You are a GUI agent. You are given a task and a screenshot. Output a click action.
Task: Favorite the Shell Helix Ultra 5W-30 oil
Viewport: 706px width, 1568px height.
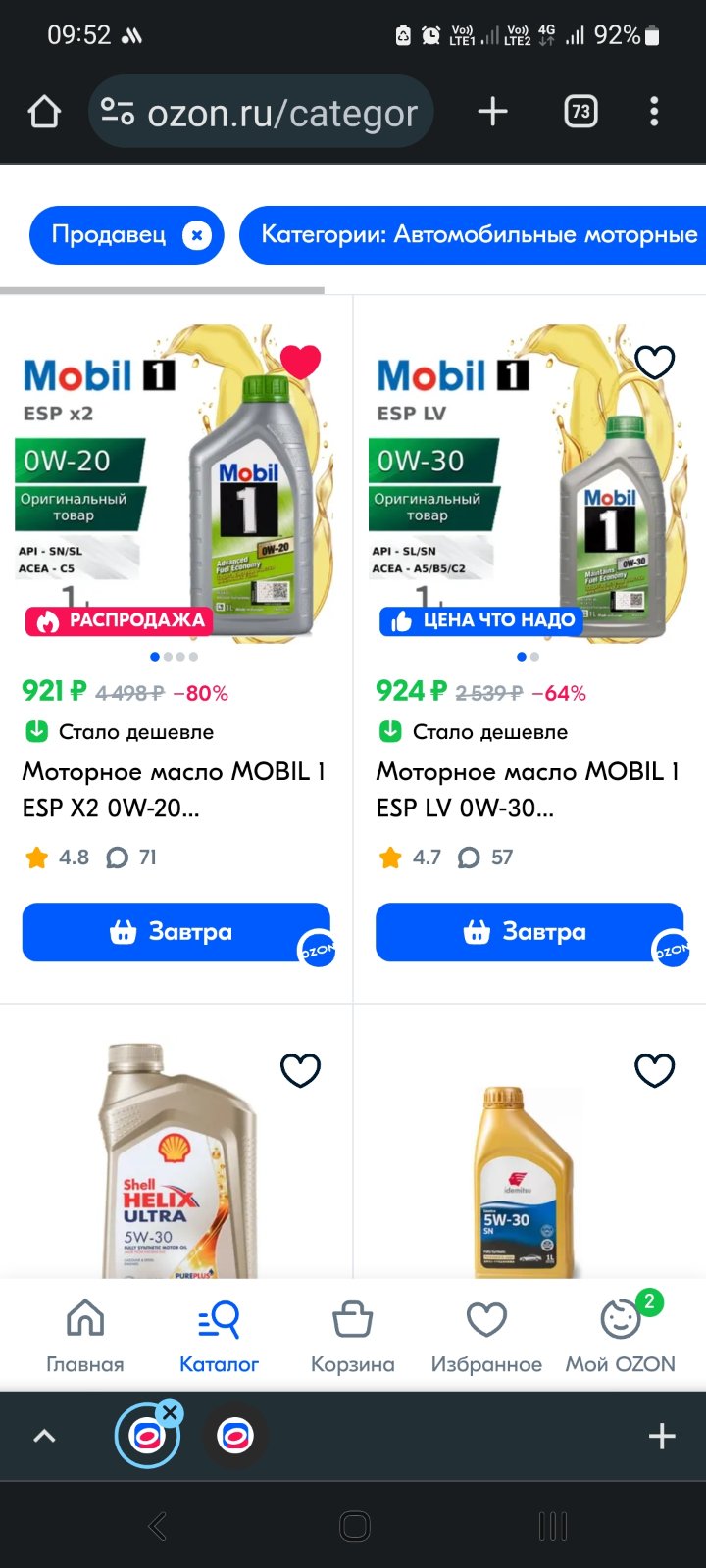(300, 1070)
